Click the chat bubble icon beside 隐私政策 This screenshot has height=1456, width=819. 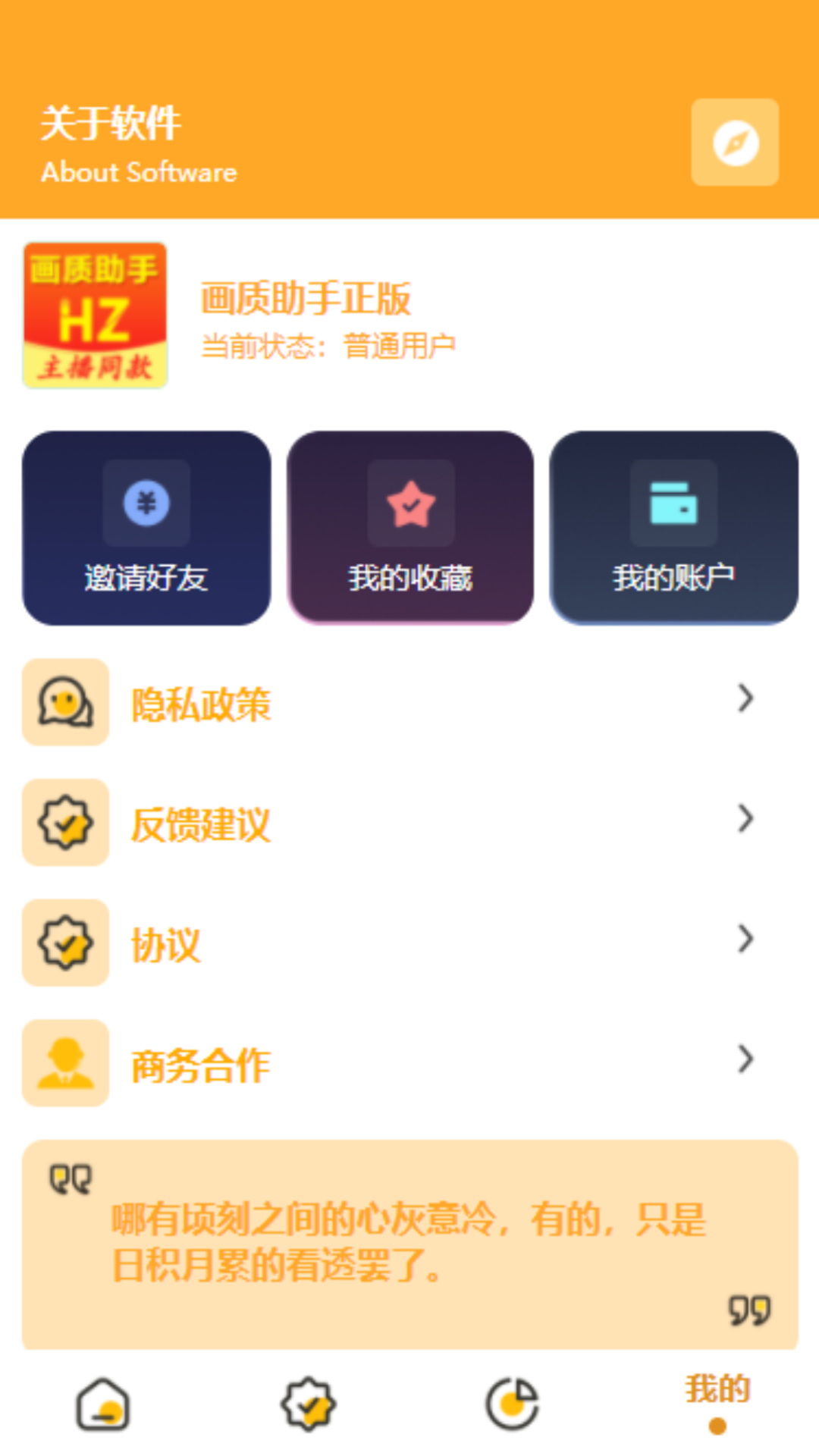coord(66,703)
